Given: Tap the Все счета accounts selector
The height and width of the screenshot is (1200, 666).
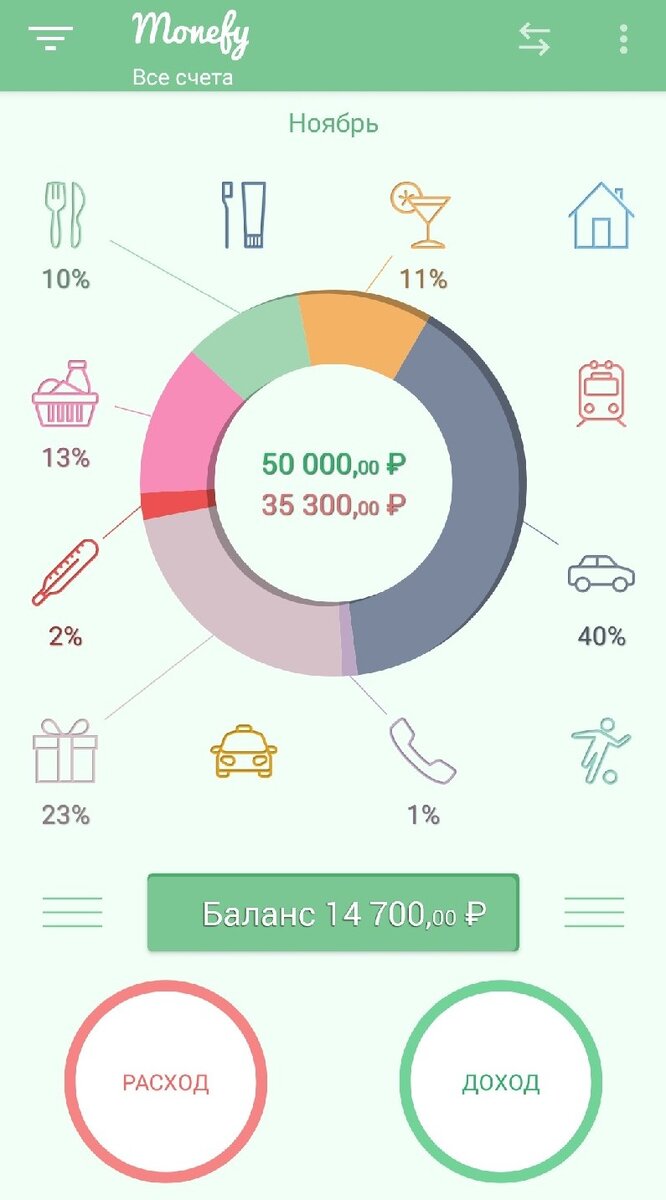Looking at the screenshot, I should coord(183,77).
